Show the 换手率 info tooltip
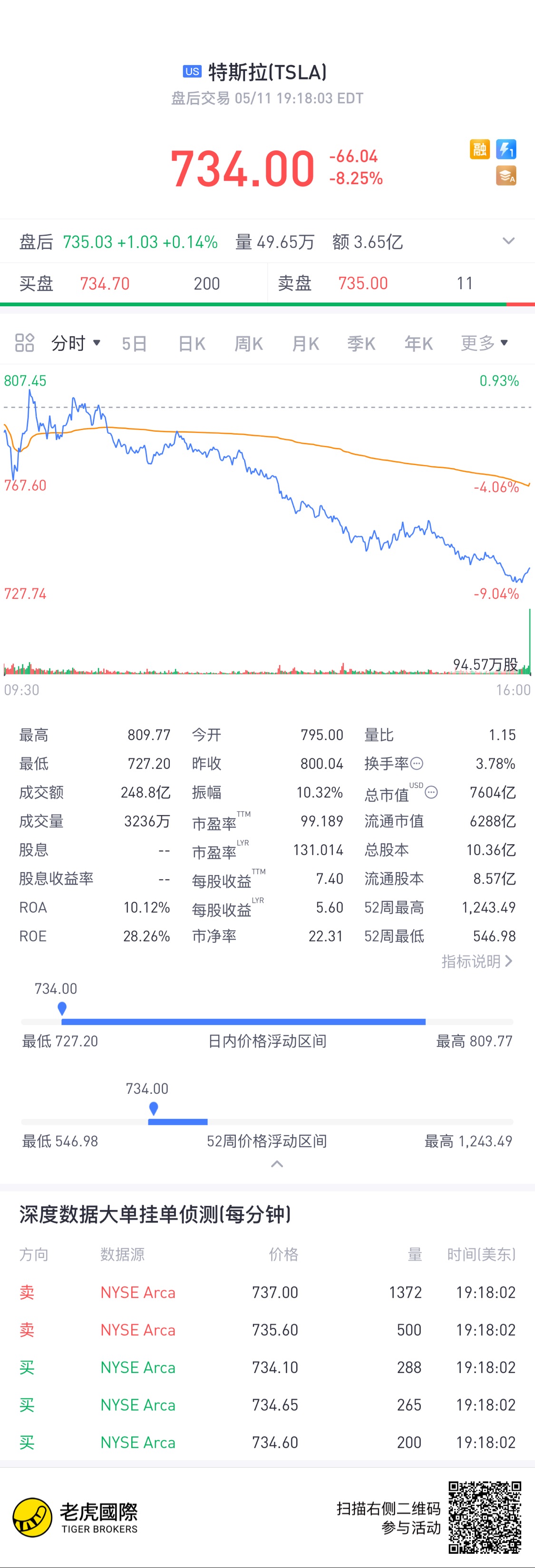The image size is (535, 1568). [417, 763]
